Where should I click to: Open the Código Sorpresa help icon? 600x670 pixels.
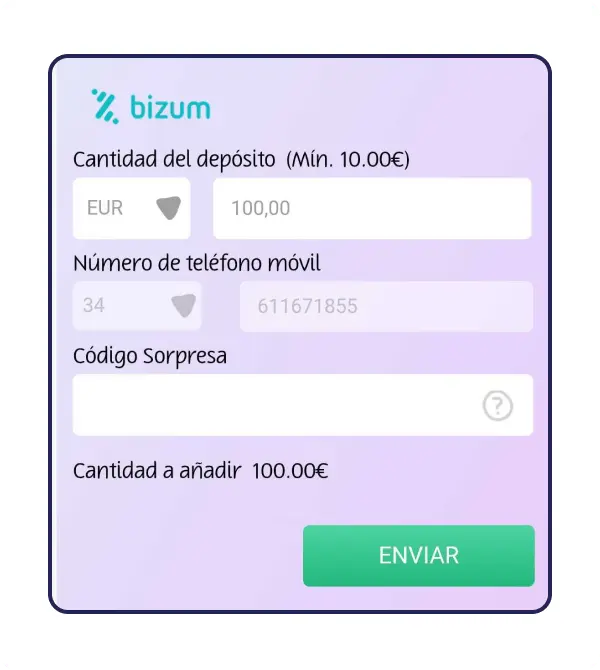click(497, 406)
